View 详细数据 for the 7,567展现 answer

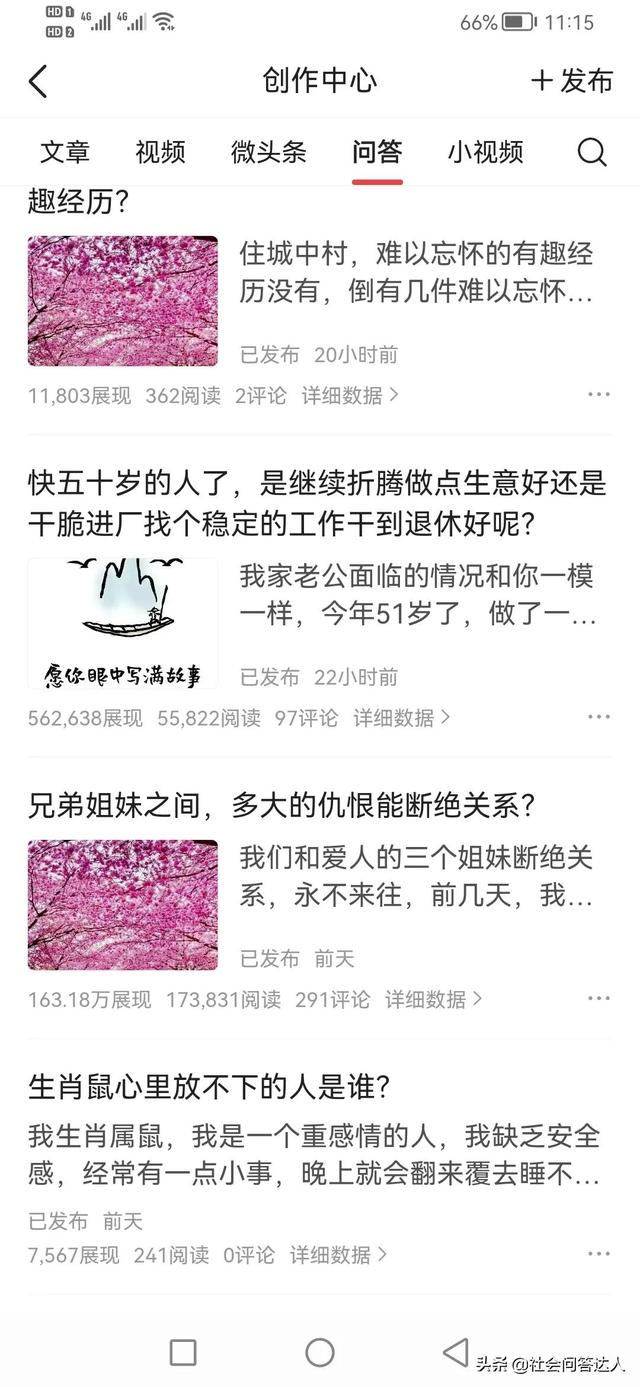(x=338, y=1255)
